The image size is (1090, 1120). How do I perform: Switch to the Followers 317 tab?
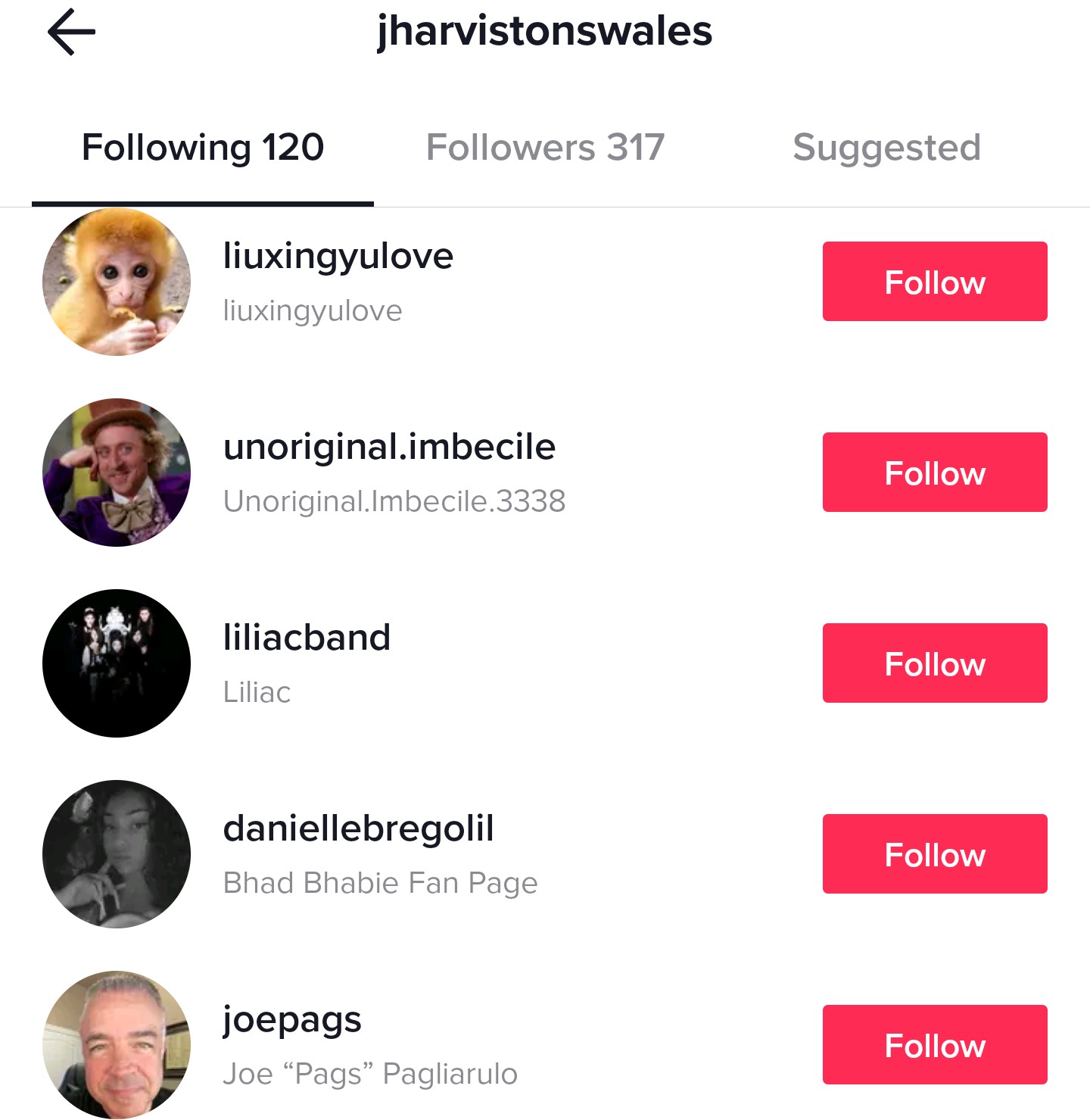(x=545, y=148)
